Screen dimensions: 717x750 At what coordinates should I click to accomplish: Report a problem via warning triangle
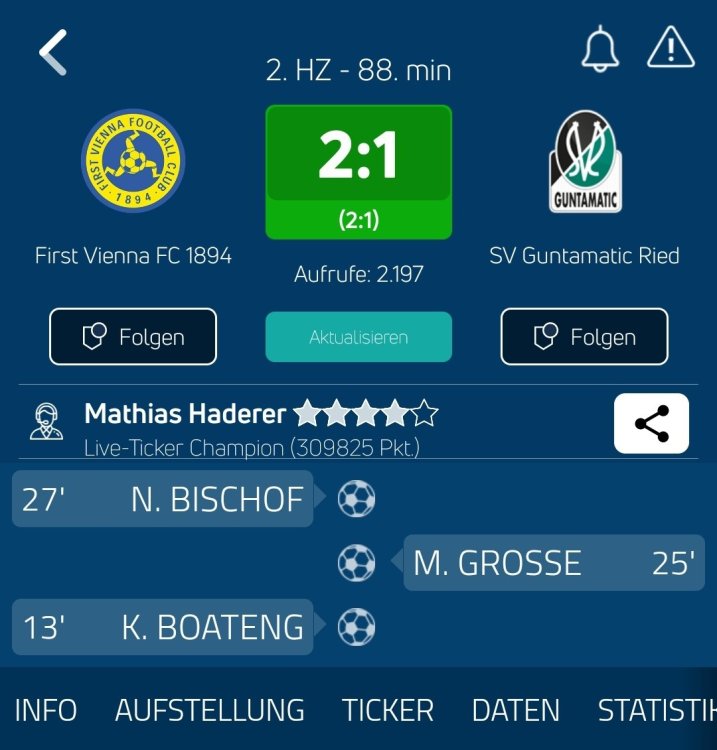[670, 48]
